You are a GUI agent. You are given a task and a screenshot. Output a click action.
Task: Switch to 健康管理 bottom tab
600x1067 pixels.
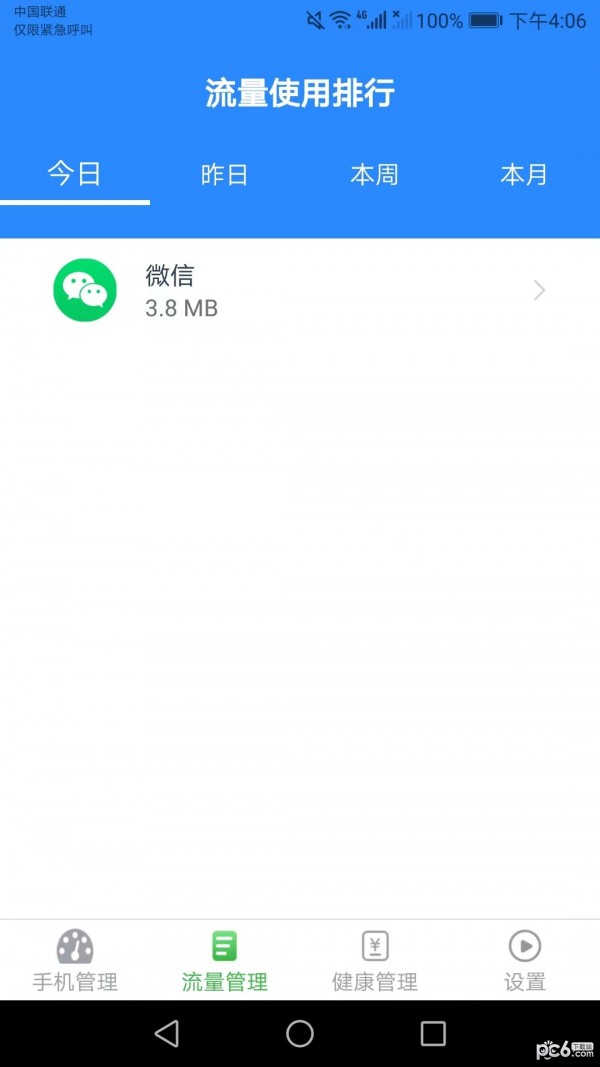(x=375, y=960)
